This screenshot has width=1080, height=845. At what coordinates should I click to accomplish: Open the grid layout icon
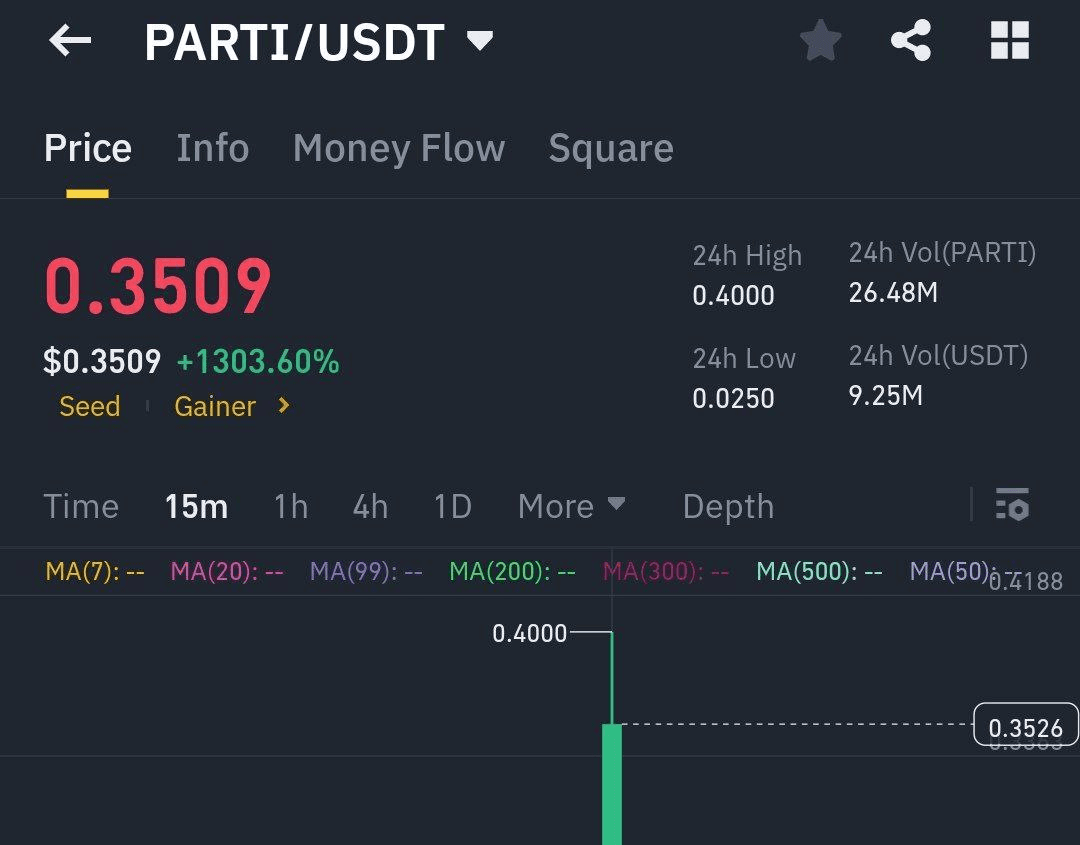[1009, 42]
